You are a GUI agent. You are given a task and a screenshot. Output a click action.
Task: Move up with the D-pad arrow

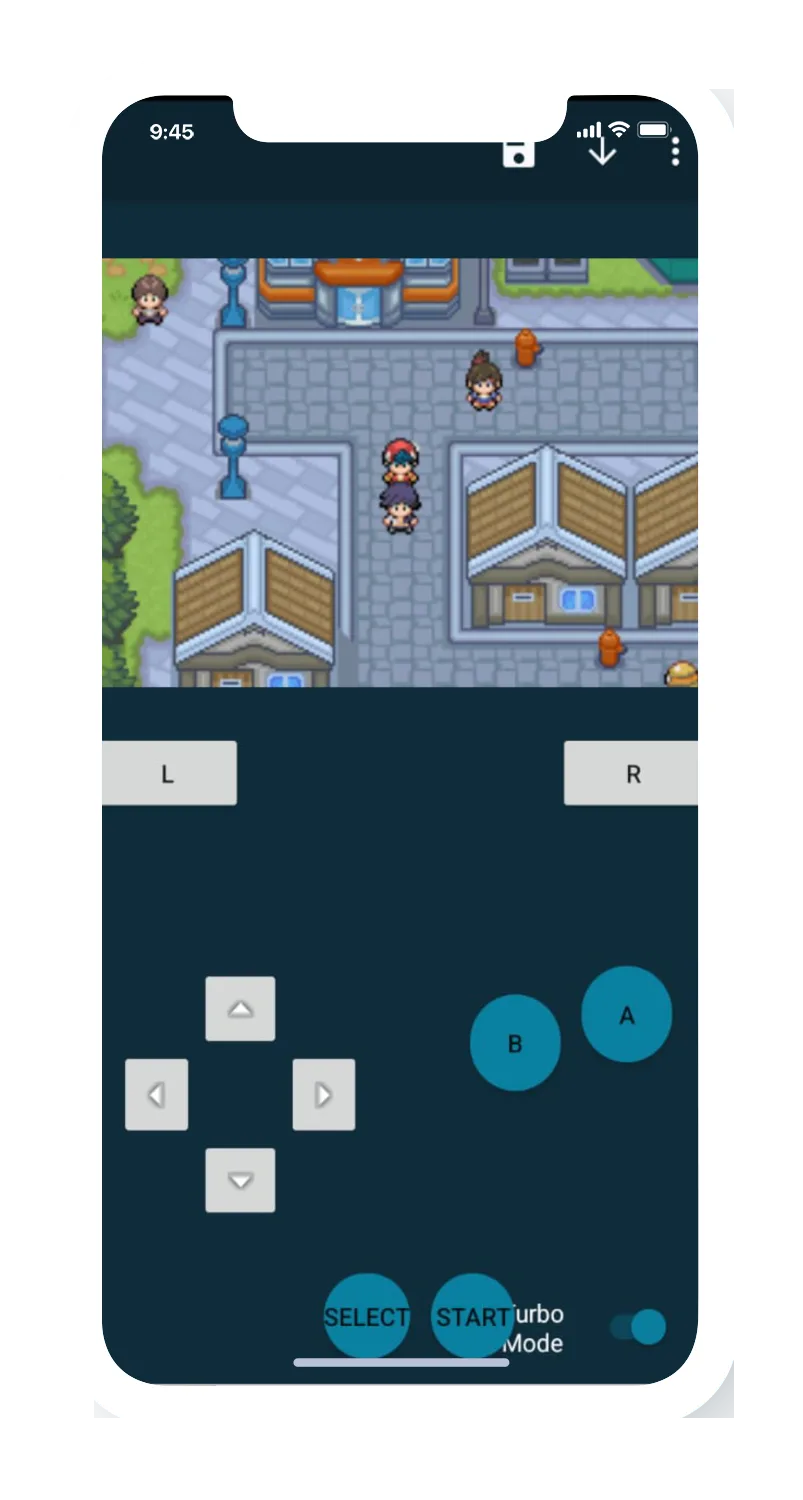point(240,1009)
